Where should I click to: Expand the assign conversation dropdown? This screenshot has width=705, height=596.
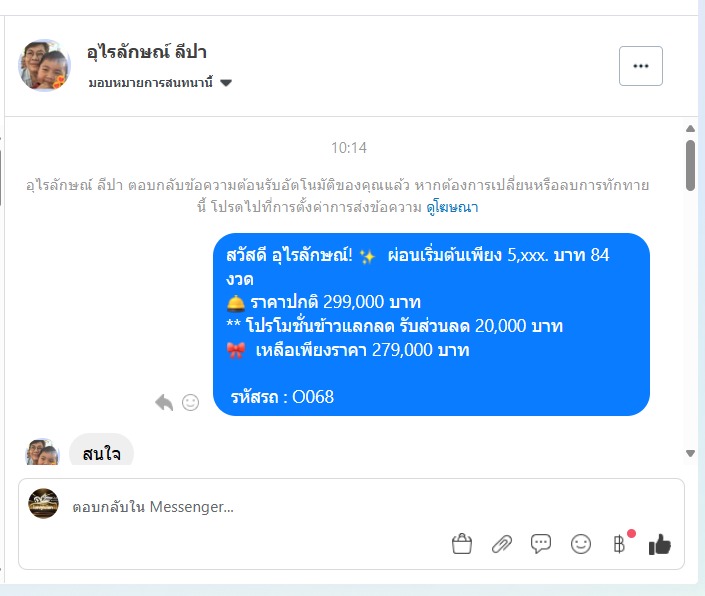(x=226, y=83)
